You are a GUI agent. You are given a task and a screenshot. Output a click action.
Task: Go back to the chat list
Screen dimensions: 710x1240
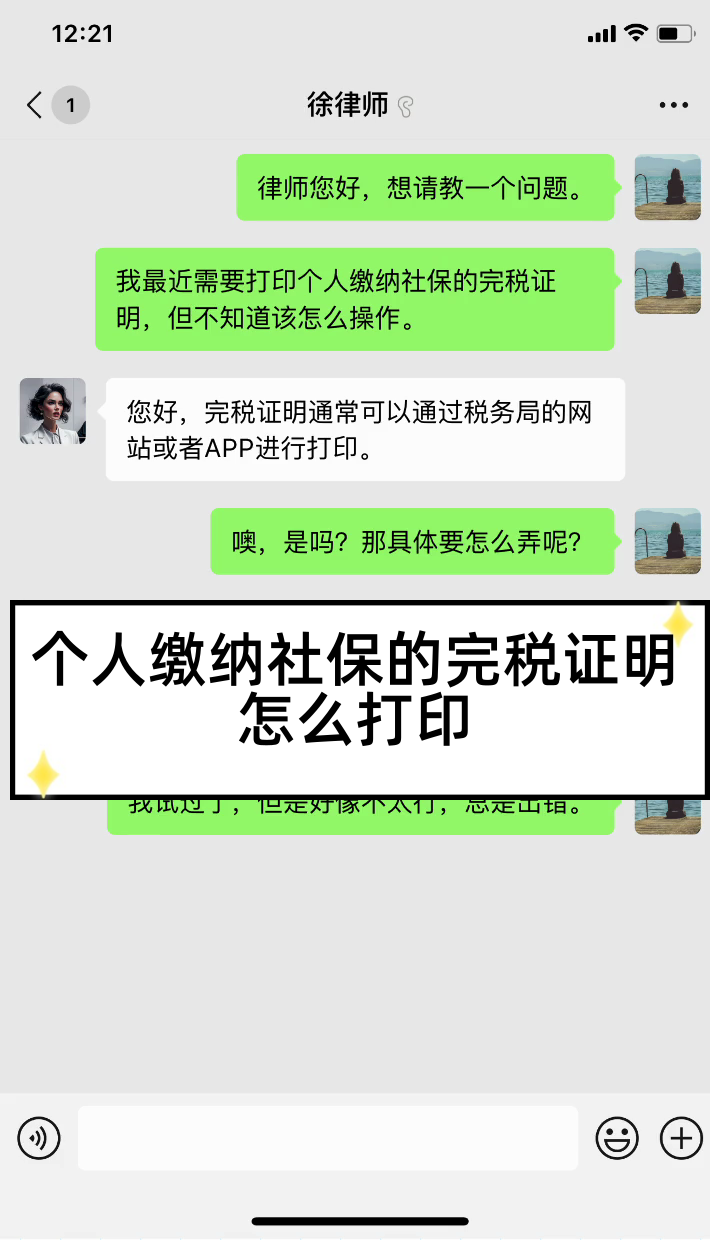36,105
